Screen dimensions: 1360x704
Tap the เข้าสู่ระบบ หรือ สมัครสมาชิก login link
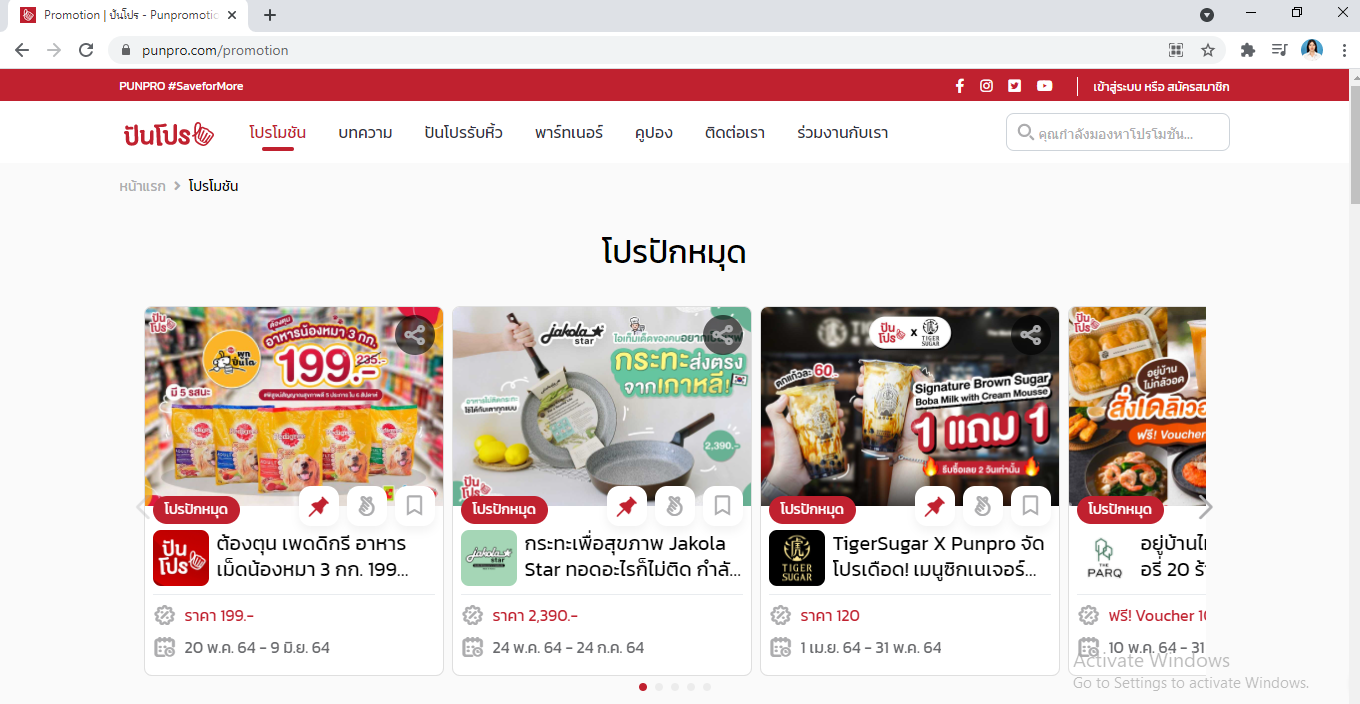click(x=1161, y=87)
